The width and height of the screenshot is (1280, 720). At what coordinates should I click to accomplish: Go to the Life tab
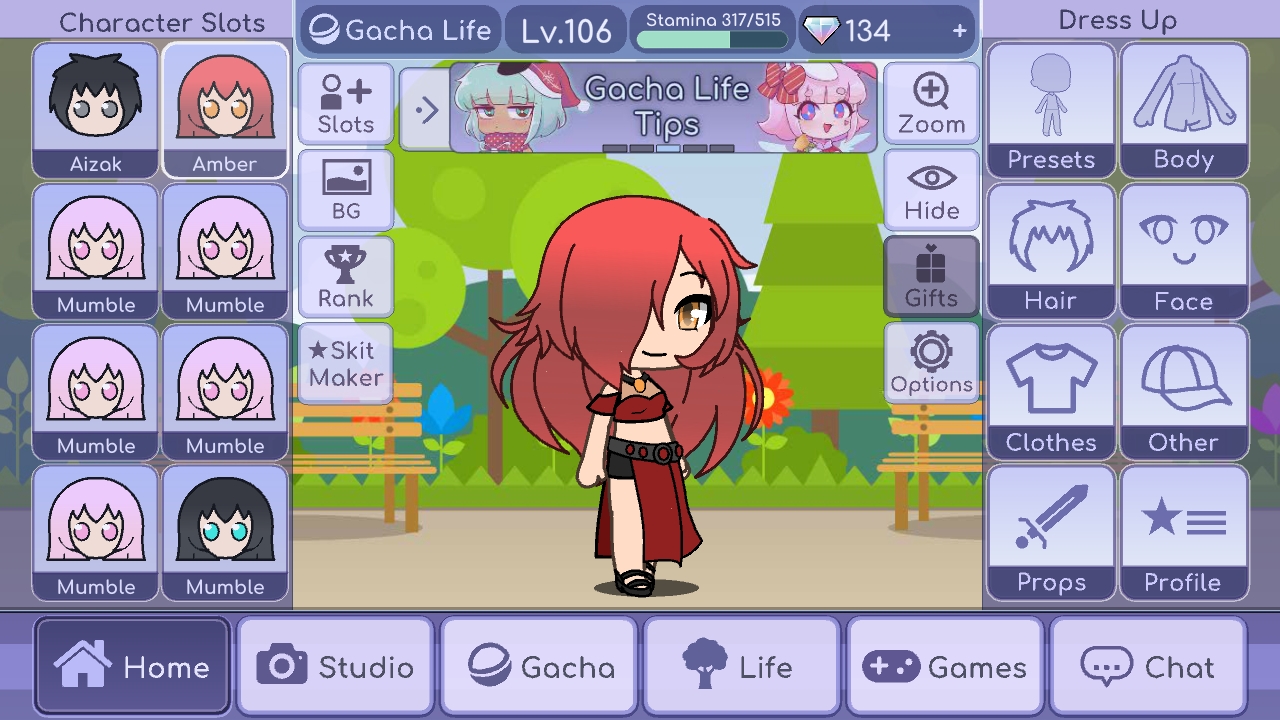click(742, 666)
